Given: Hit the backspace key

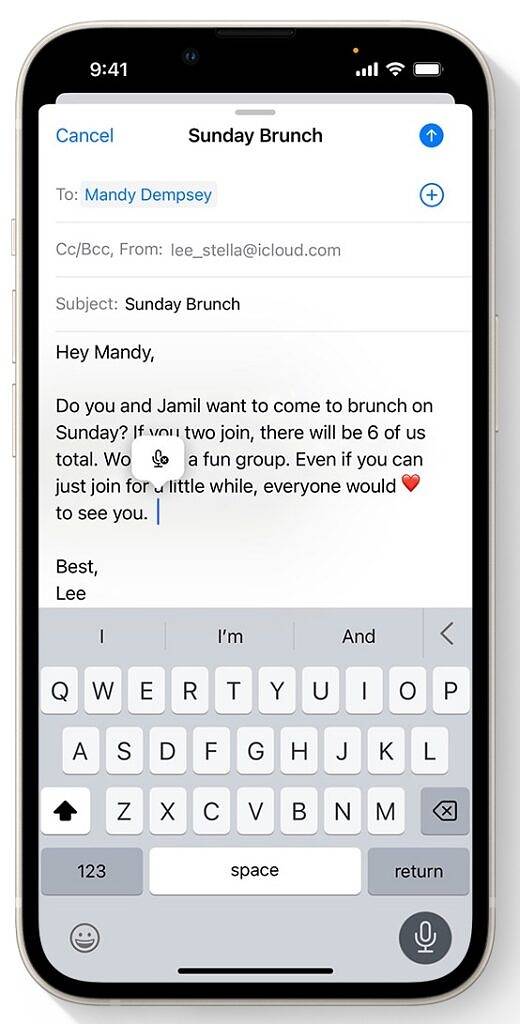Looking at the screenshot, I should [445, 812].
